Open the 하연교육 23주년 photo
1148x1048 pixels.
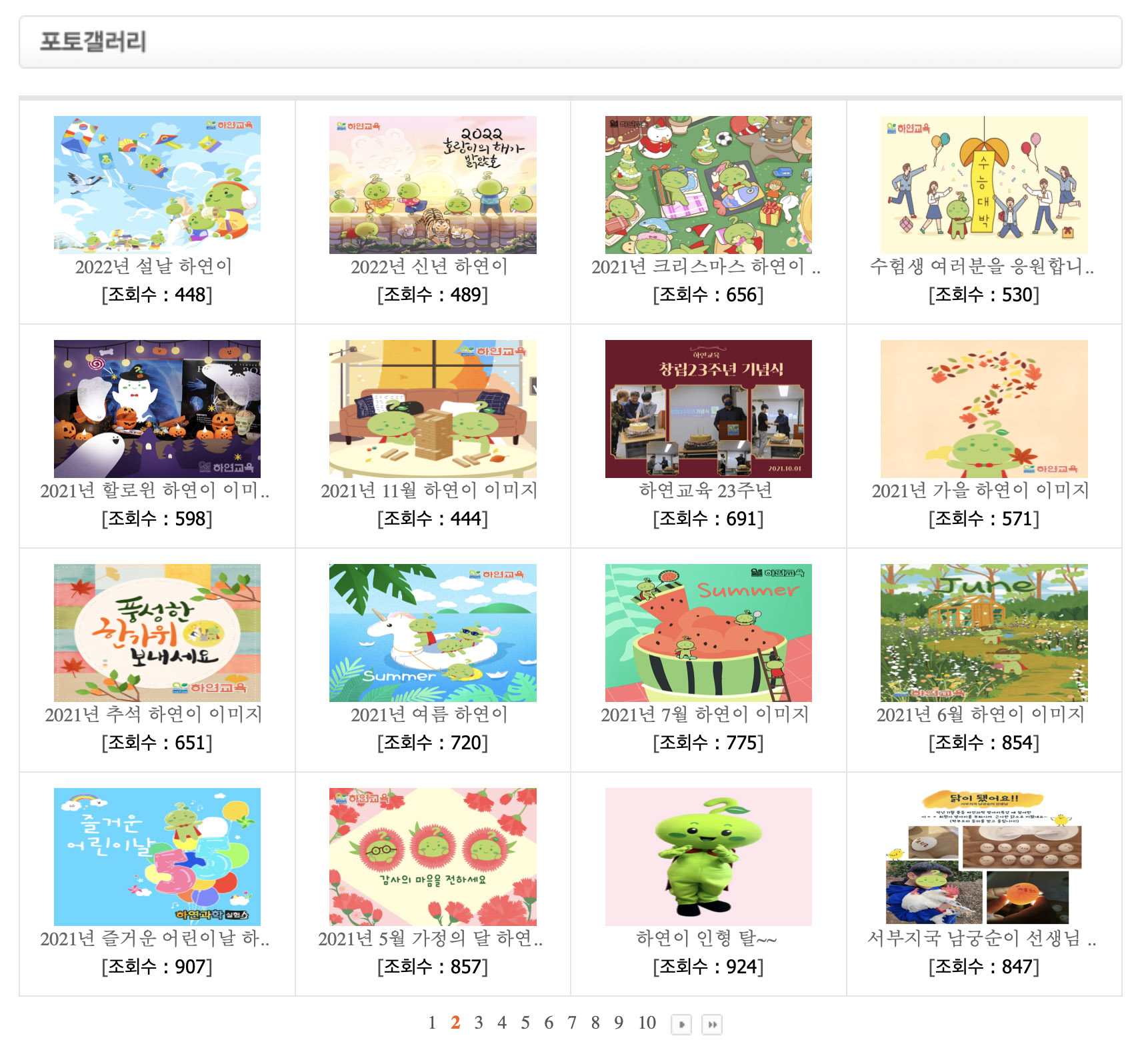(x=708, y=409)
